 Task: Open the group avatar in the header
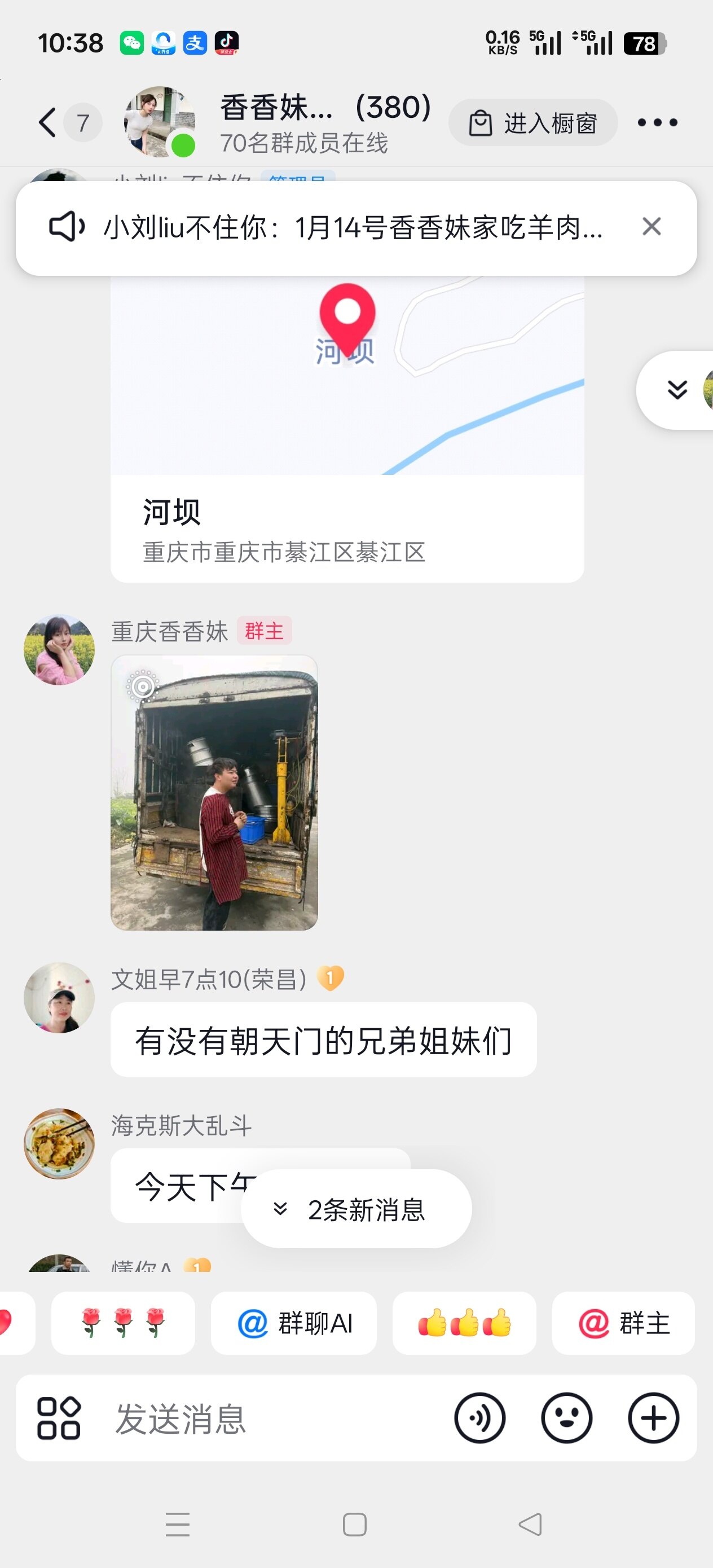click(159, 122)
